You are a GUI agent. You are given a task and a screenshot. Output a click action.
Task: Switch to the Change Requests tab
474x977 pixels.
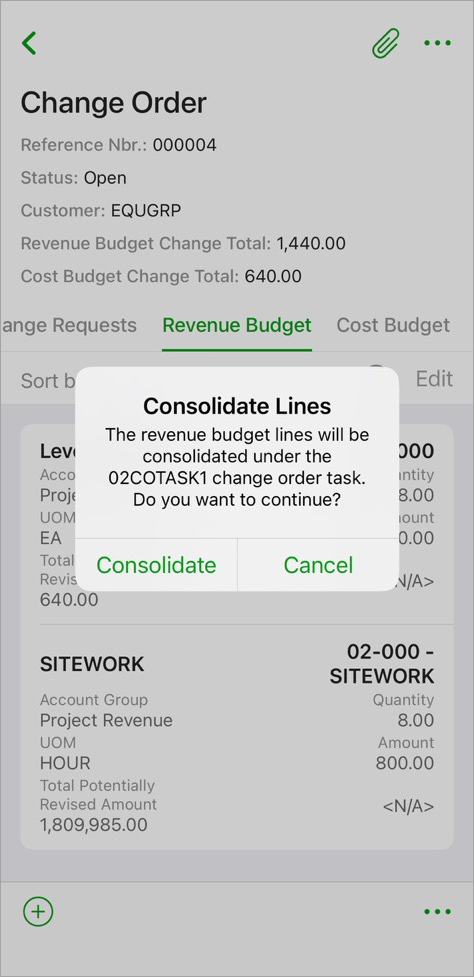[x=69, y=325]
